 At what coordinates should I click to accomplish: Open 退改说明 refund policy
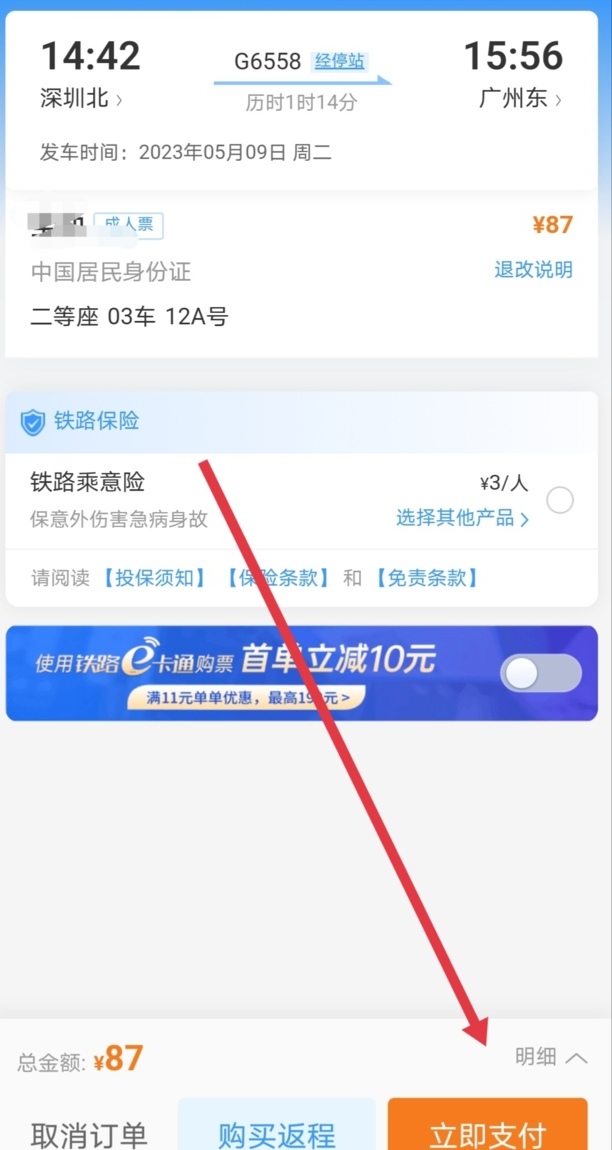coord(533,269)
